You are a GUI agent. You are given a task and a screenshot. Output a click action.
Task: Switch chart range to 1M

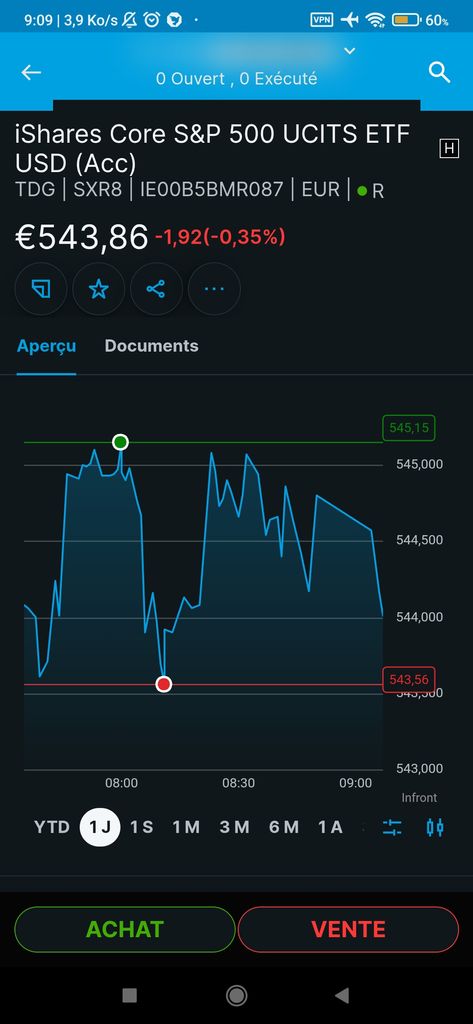tap(186, 827)
